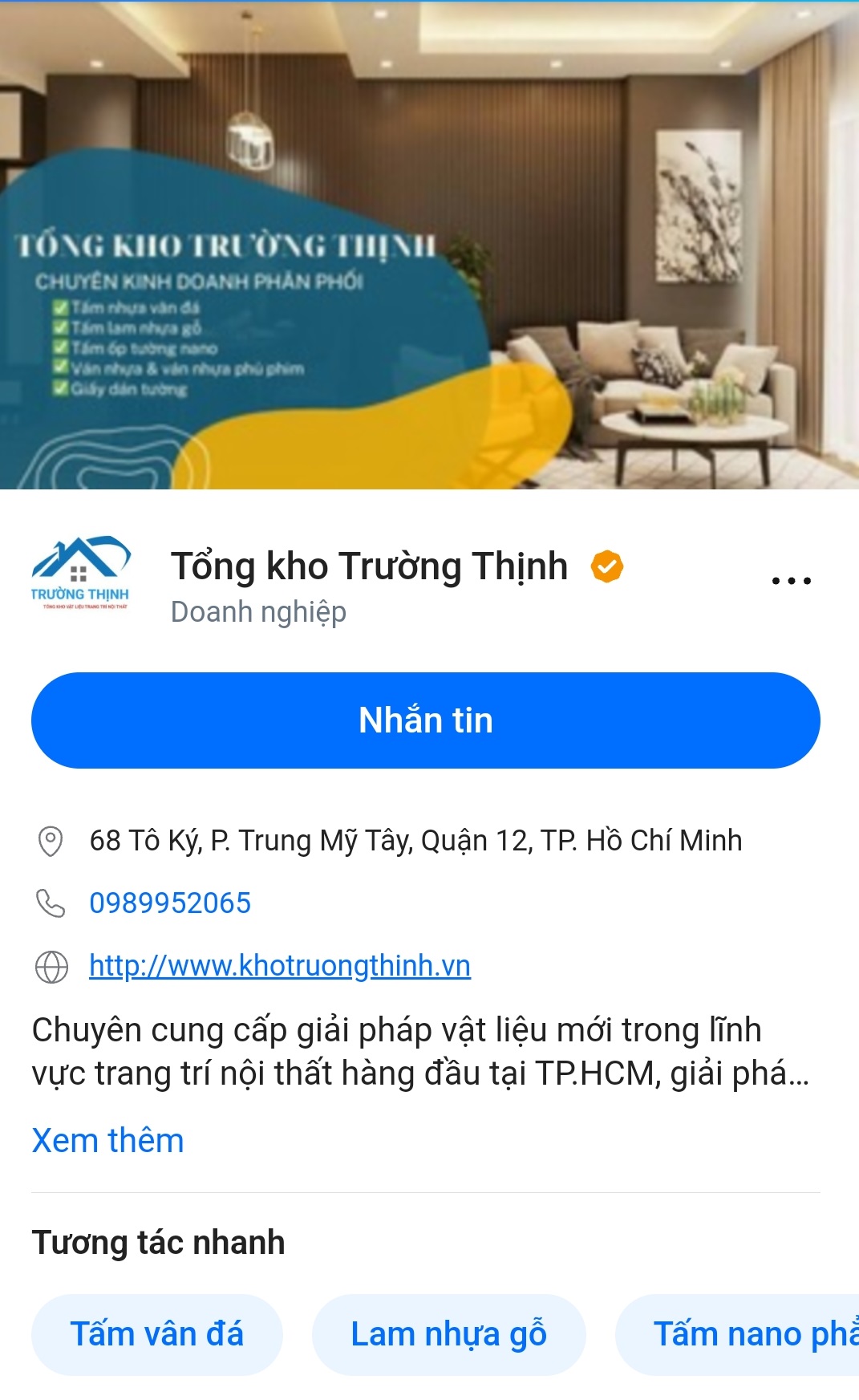Tap the Nhắn tin message button
The height and width of the screenshot is (1400, 859).
[425, 720]
